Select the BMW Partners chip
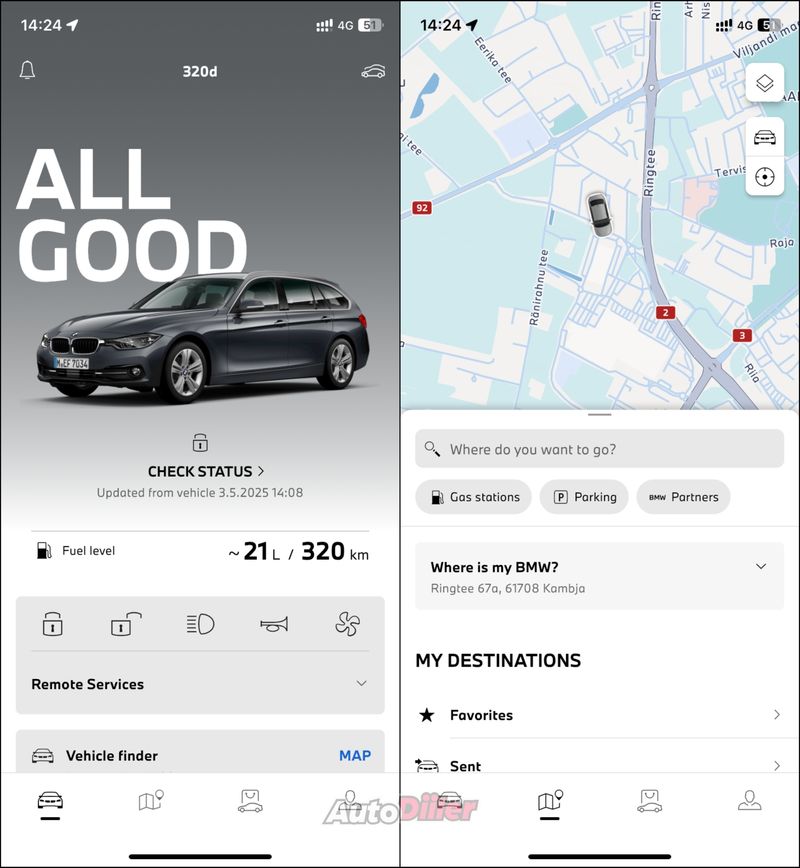The height and width of the screenshot is (868, 800). [x=683, y=497]
